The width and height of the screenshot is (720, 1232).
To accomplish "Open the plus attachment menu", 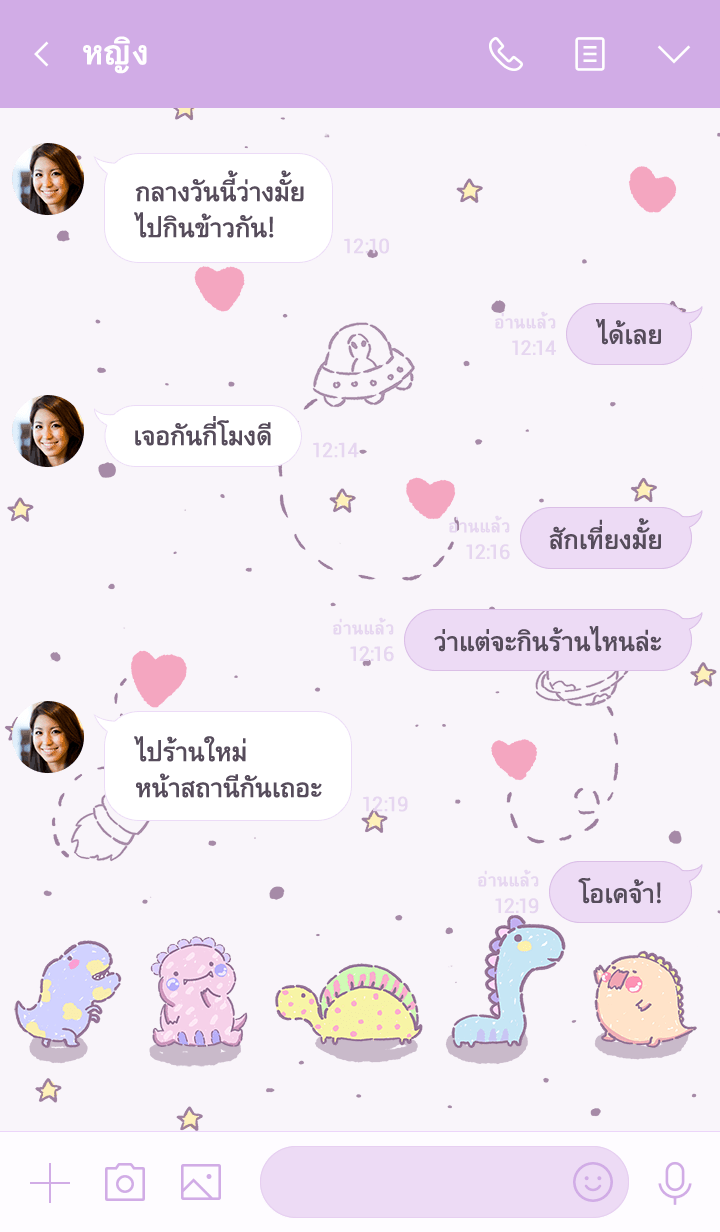I will coord(50,1183).
